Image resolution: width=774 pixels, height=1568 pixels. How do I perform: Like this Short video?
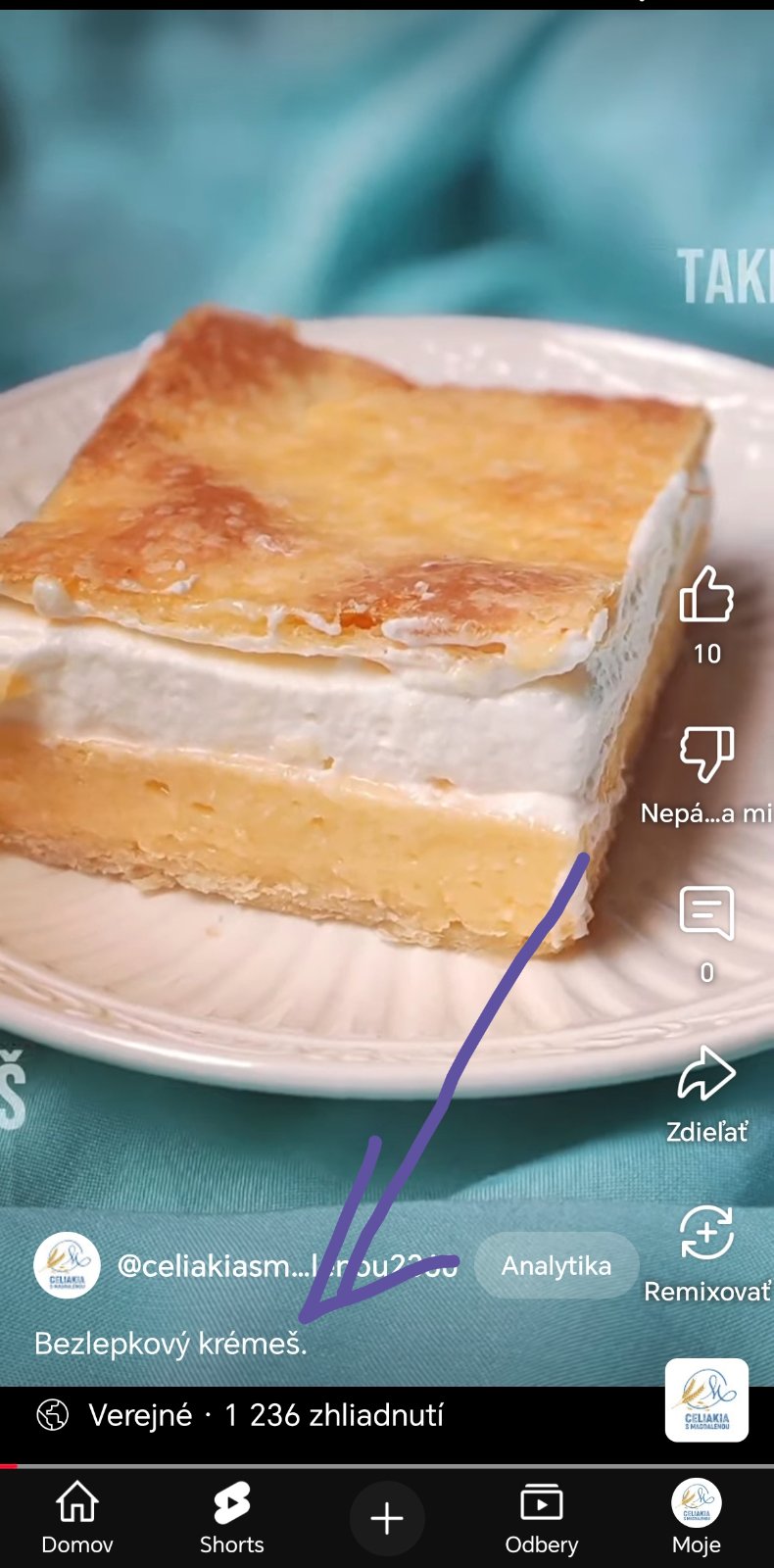tap(706, 596)
